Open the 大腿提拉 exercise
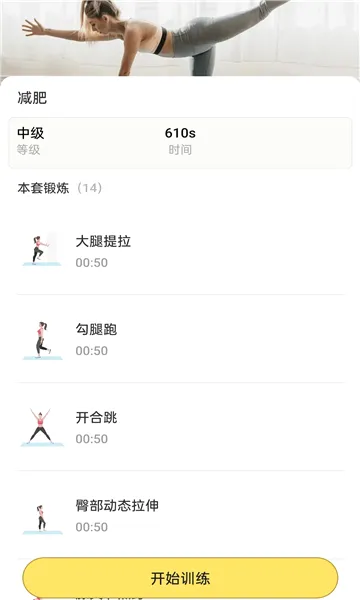The height and width of the screenshot is (600, 360). (x=180, y=251)
